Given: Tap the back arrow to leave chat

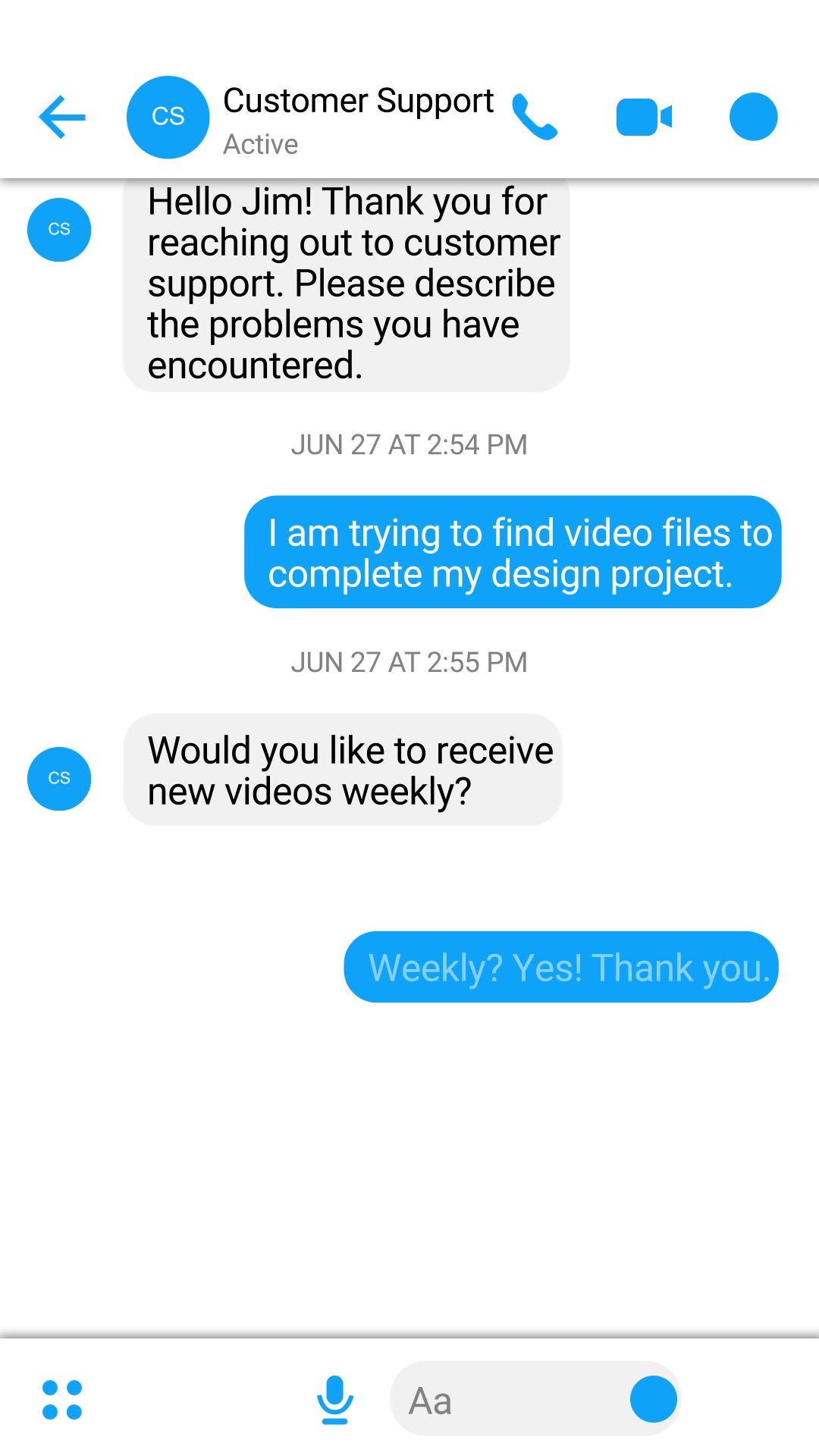Looking at the screenshot, I should point(61,118).
